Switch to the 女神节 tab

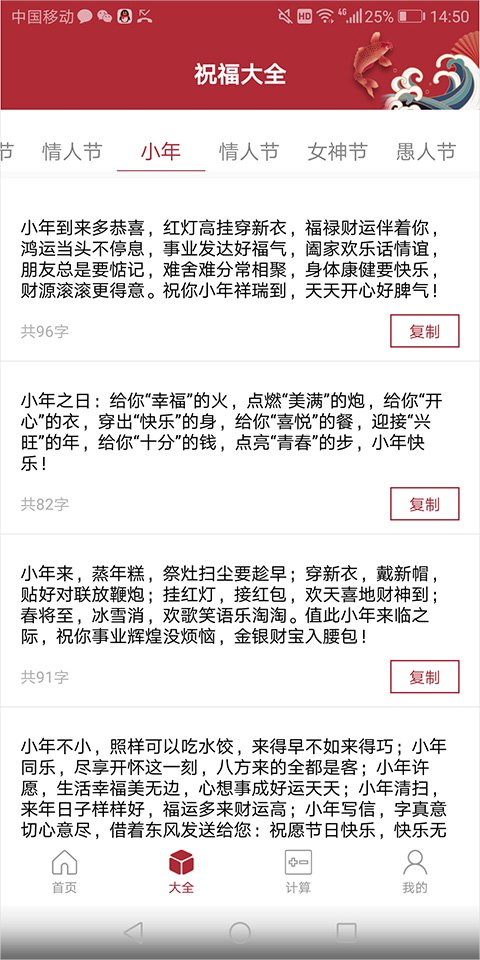[x=337, y=151]
